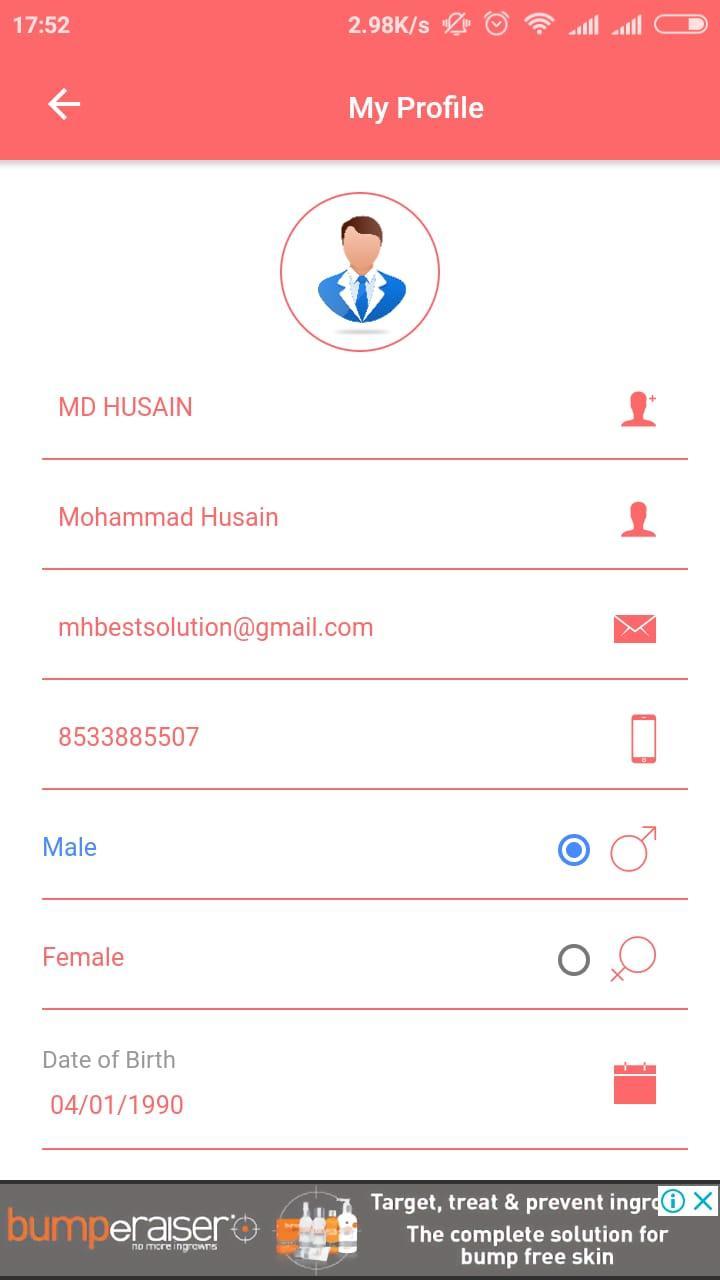Open the calendar icon for birth date
Screen dimensions: 720x1280
[634, 1084]
